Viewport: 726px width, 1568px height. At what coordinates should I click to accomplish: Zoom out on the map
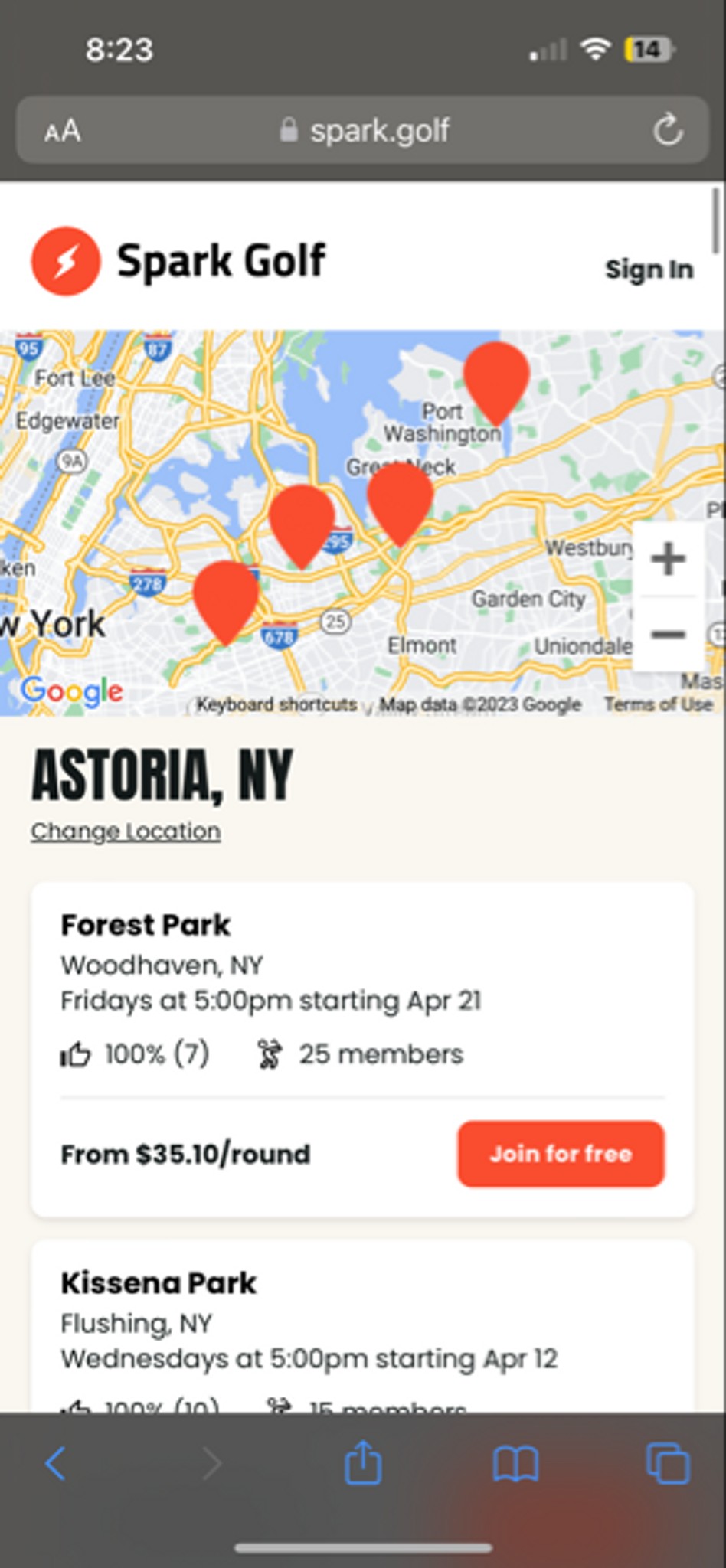(668, 634)
